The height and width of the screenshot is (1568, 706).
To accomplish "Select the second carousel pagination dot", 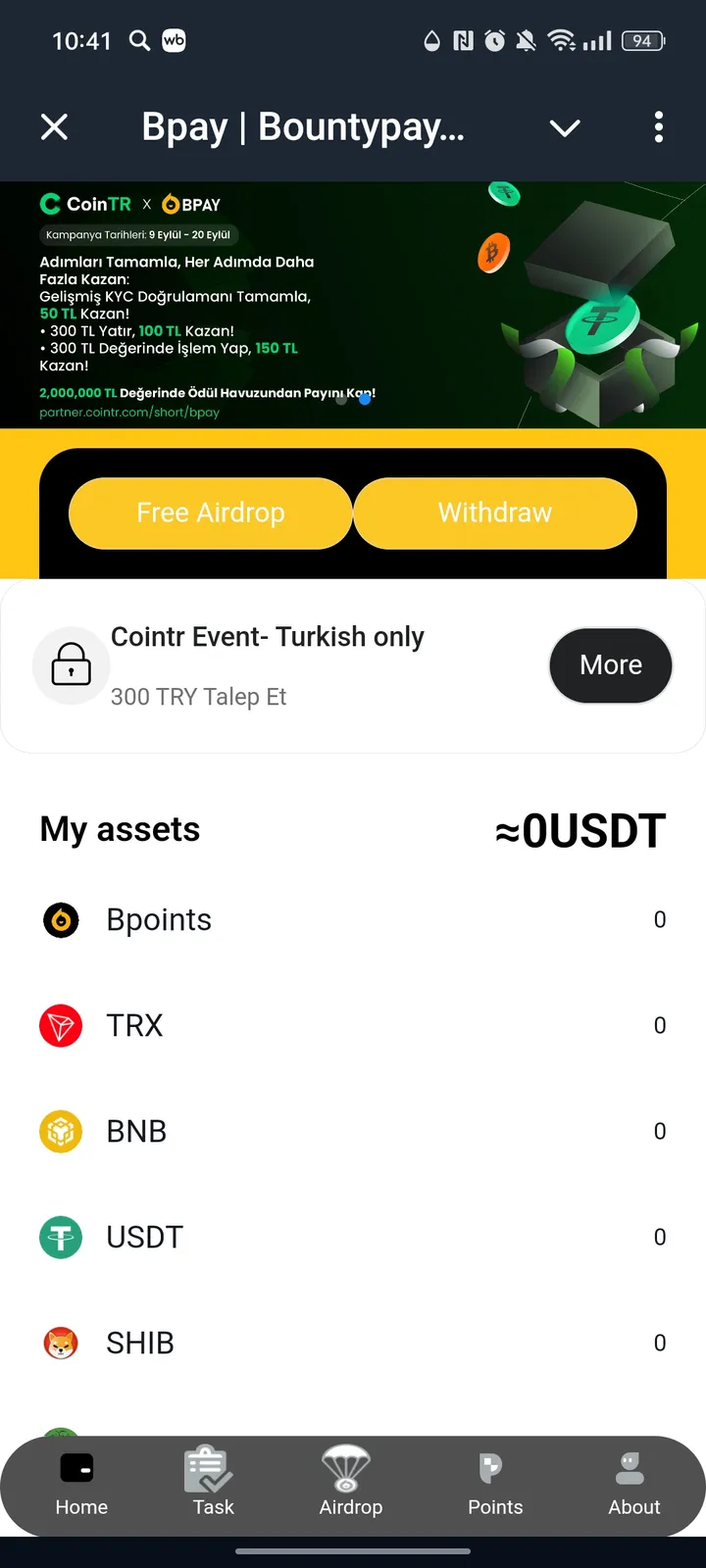I will tap(364, 399).
